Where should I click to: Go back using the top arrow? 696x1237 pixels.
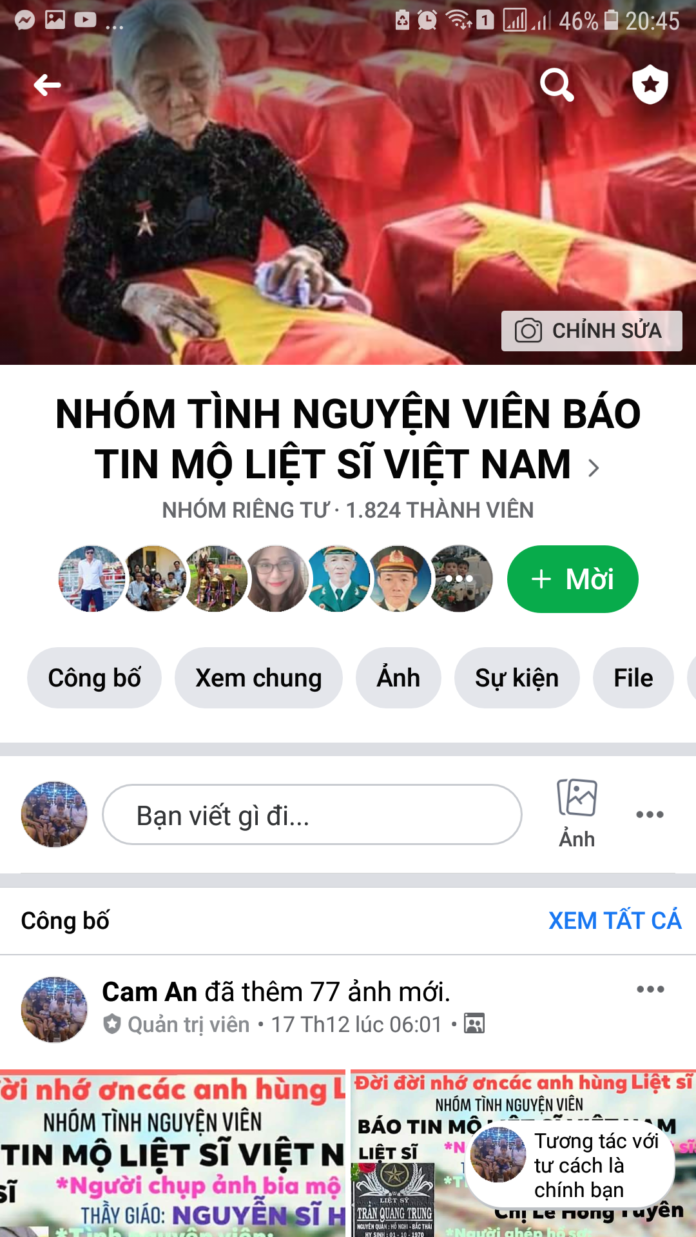[x=47, y=86]
